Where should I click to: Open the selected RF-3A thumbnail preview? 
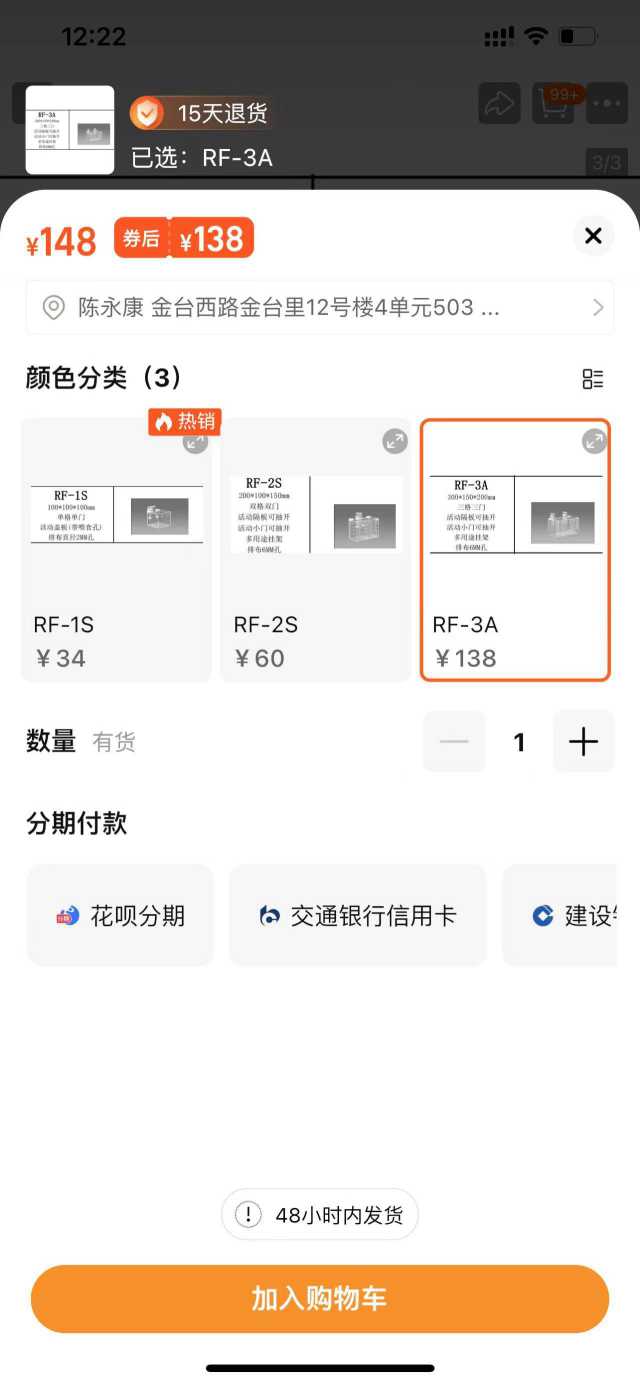[70, 131]
